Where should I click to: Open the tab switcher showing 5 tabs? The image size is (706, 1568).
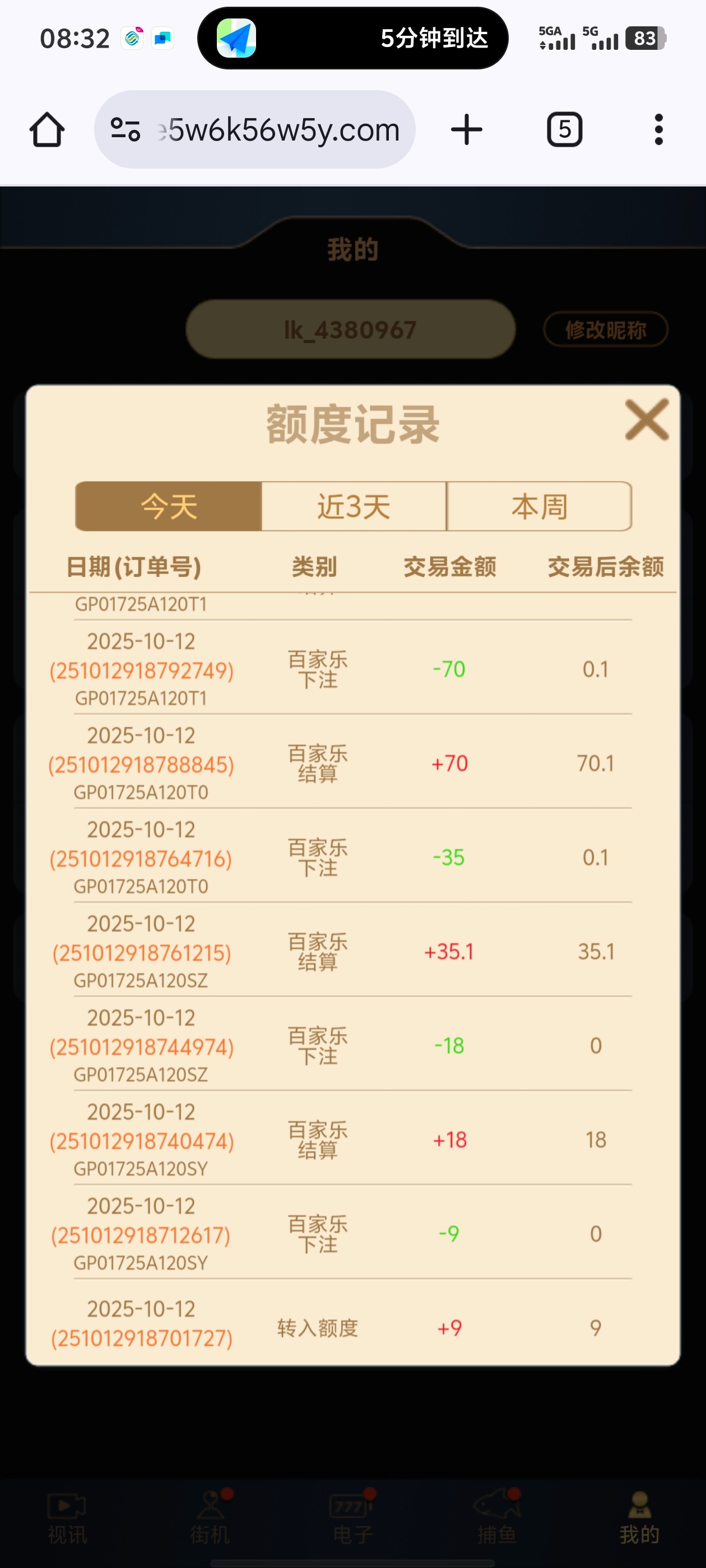click(564, 130)
